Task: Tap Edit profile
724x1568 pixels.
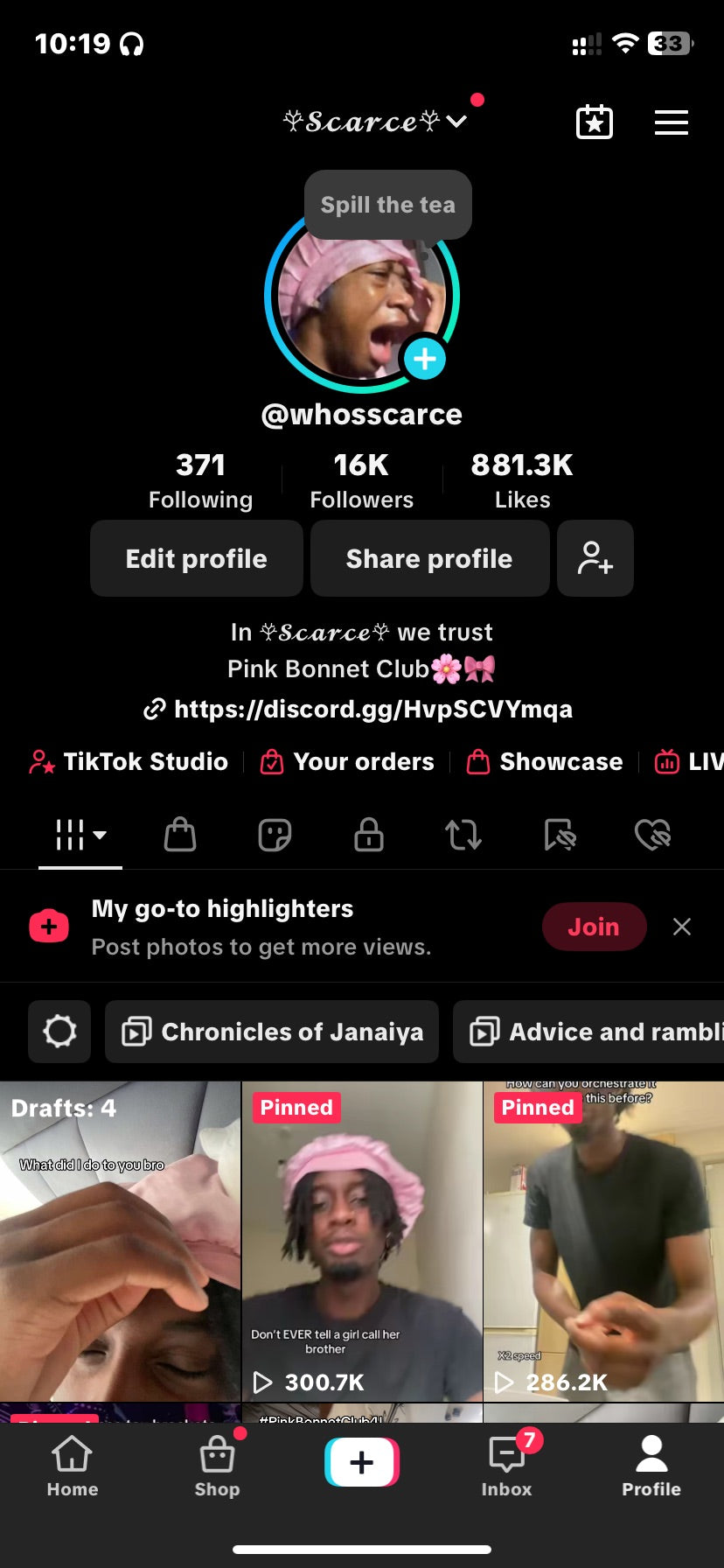Action: coord(197,558)
